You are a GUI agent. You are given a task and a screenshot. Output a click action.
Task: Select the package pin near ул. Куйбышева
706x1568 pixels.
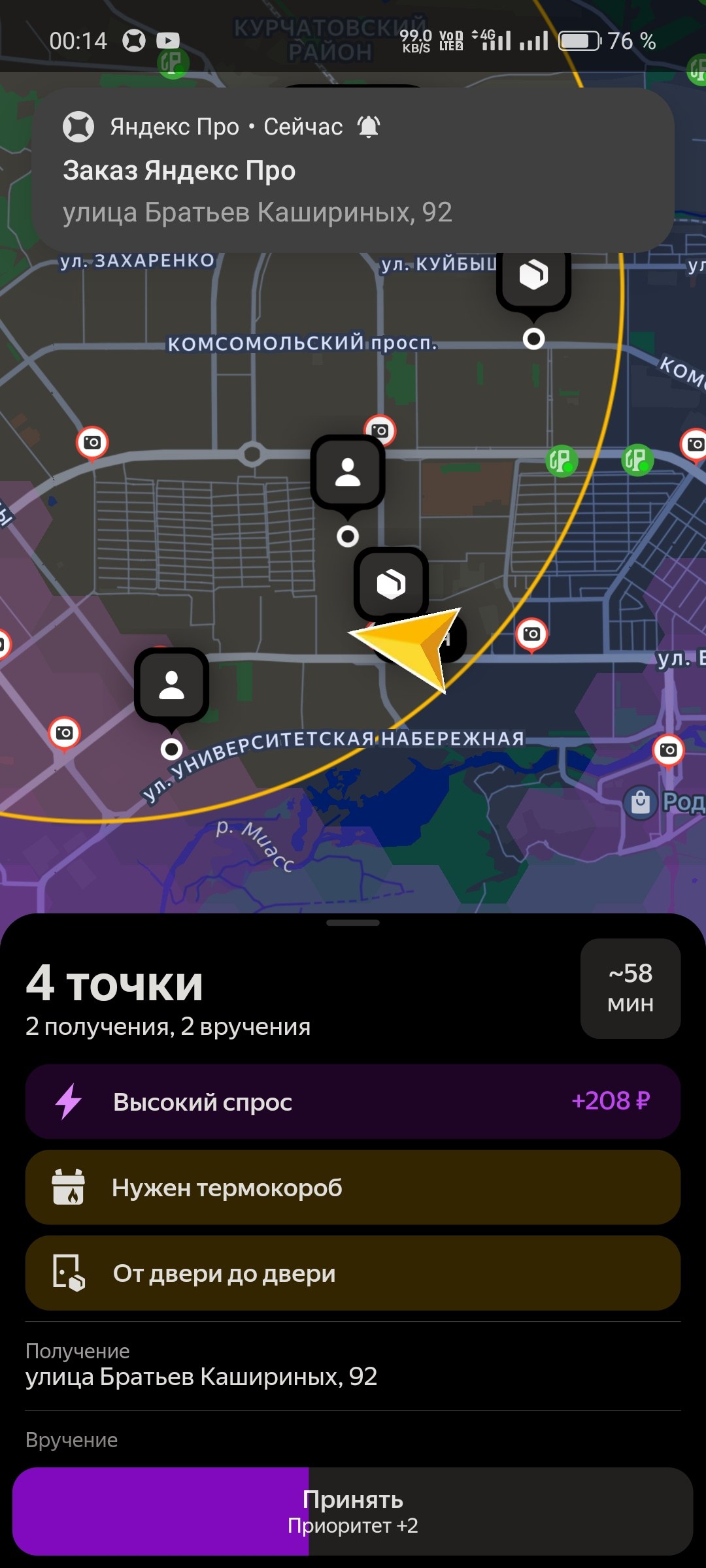pos(533,276)
